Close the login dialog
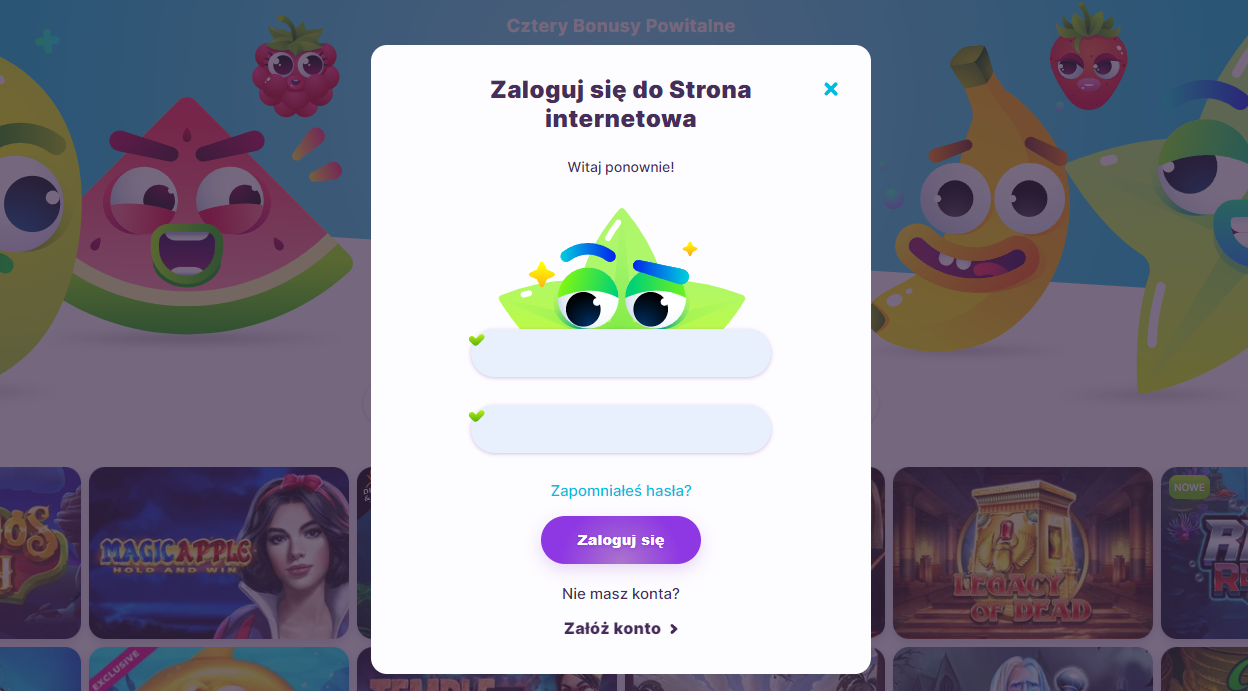Screen dimensions: 1248x691 pyautogui.click(x=830, y=89)
